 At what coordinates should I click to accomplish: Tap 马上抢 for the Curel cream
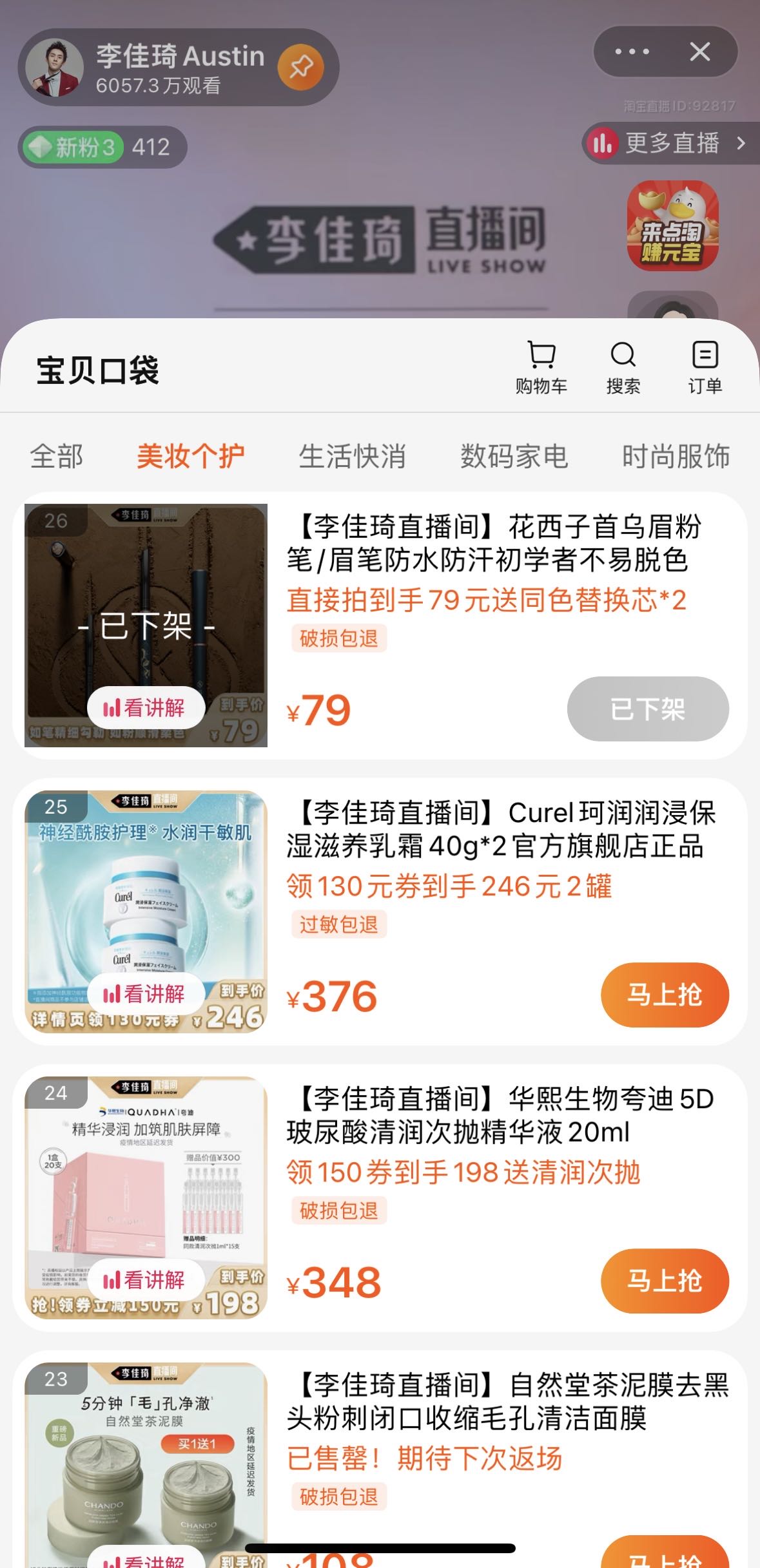pyautogui.click(x=665, y=995)
